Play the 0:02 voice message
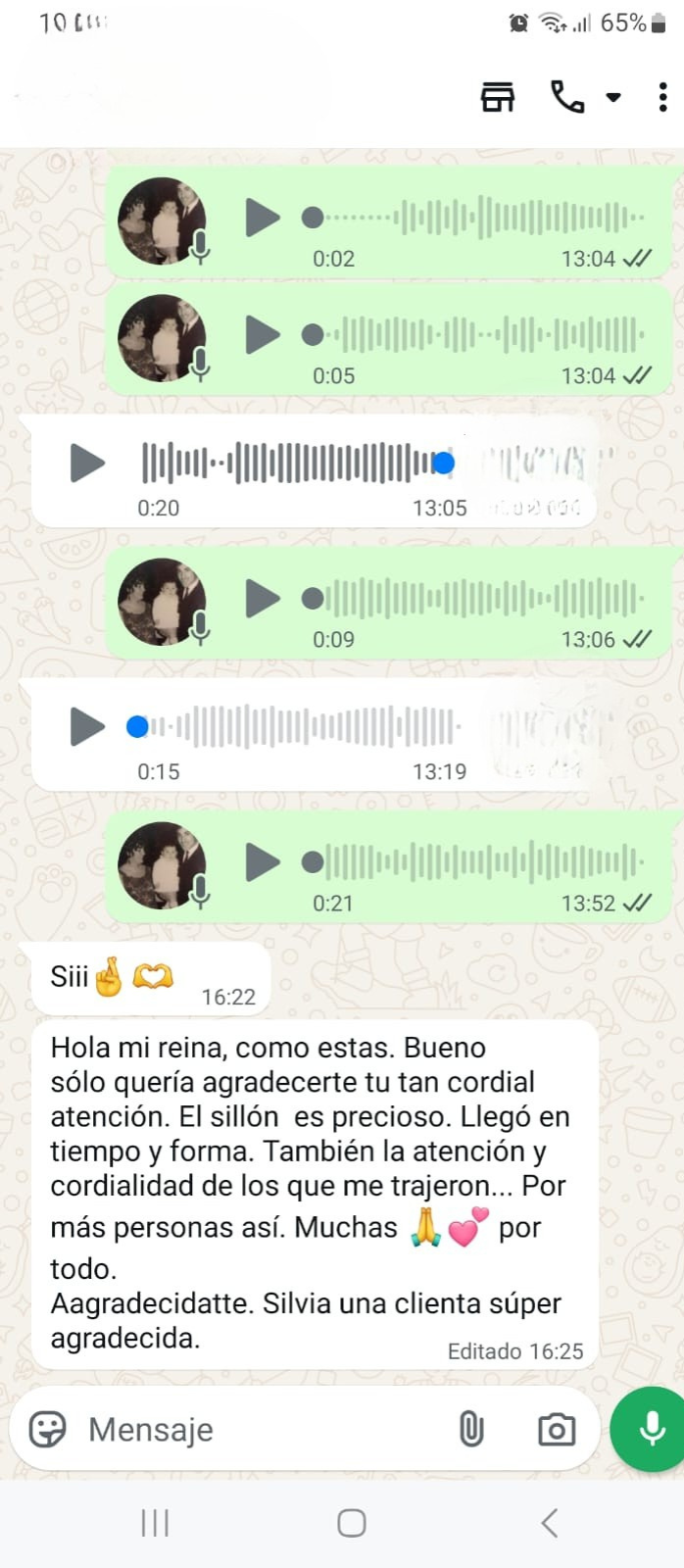684x1568 pixels. coord(262,218)
